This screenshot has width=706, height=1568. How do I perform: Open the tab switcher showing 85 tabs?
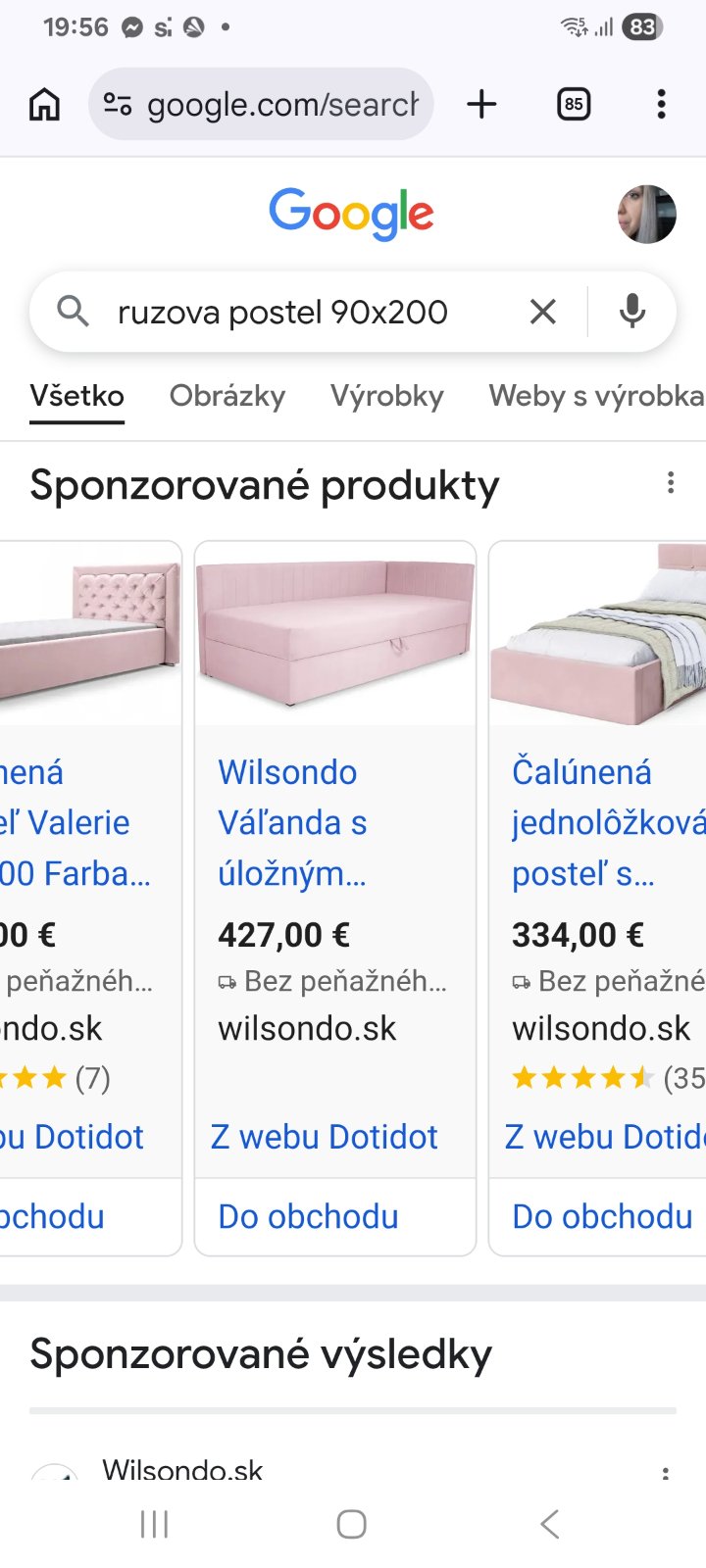click(x=574, y=104)
